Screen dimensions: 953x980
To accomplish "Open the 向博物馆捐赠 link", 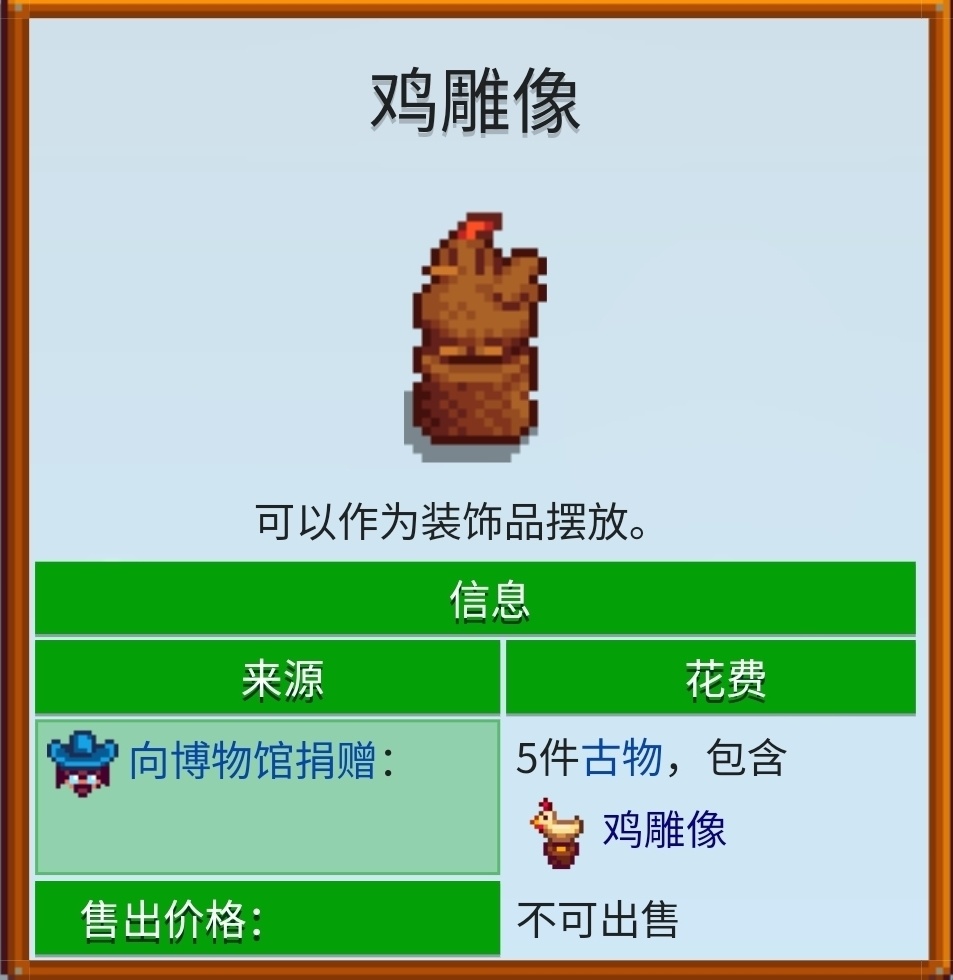I will (253, 762).
